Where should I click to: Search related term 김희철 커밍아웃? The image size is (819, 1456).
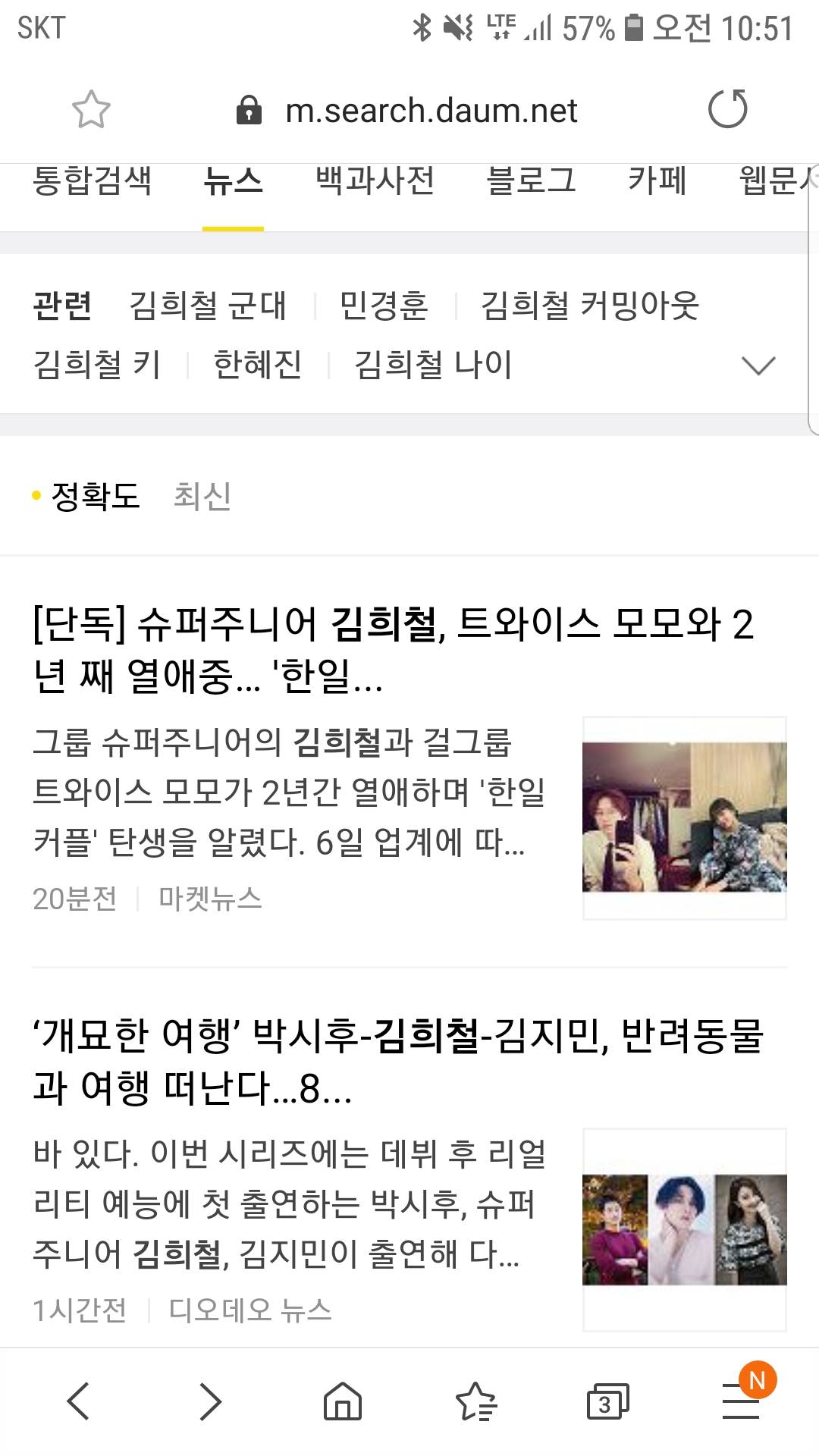click(x=589, y=306)
